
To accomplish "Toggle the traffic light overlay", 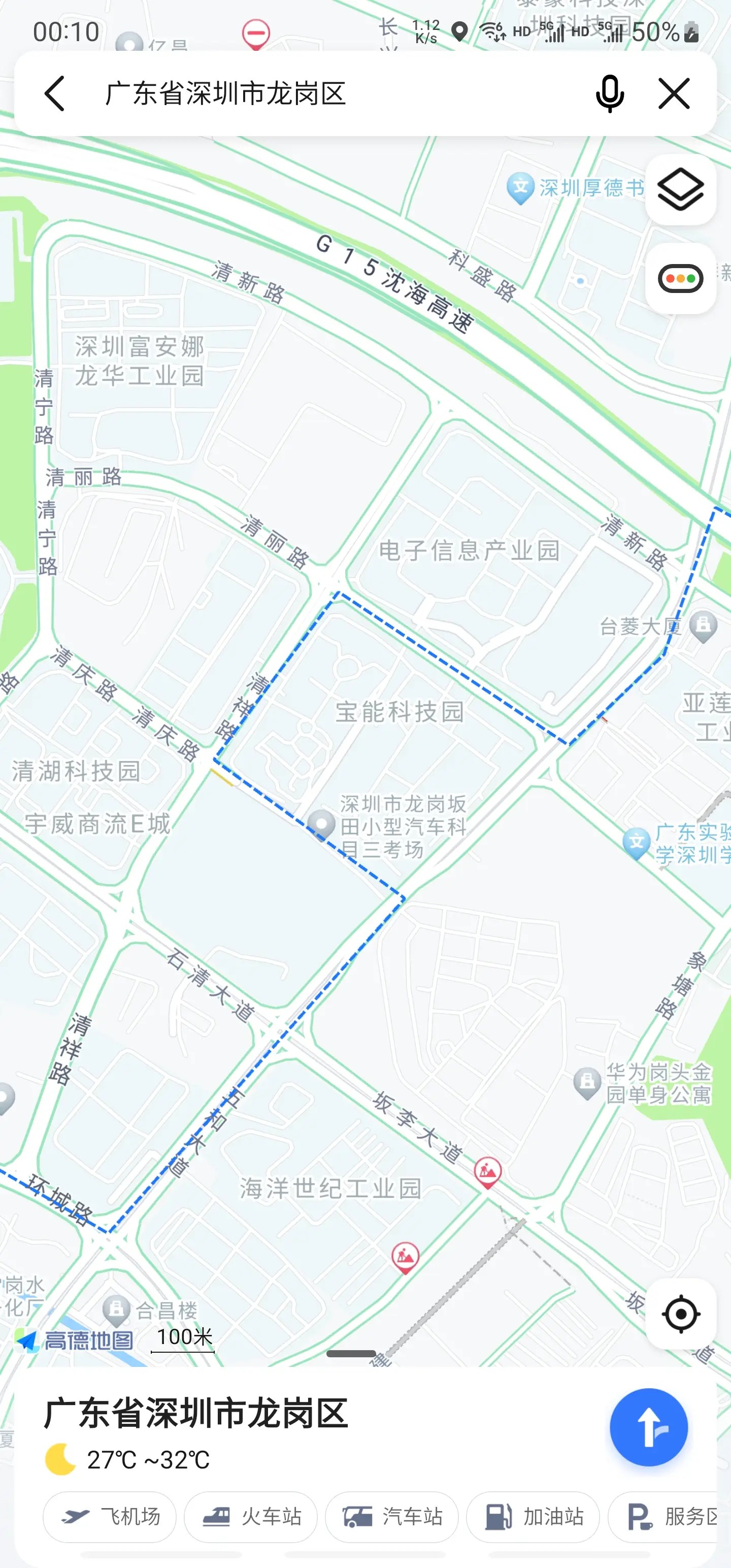I will pos(680,278).
